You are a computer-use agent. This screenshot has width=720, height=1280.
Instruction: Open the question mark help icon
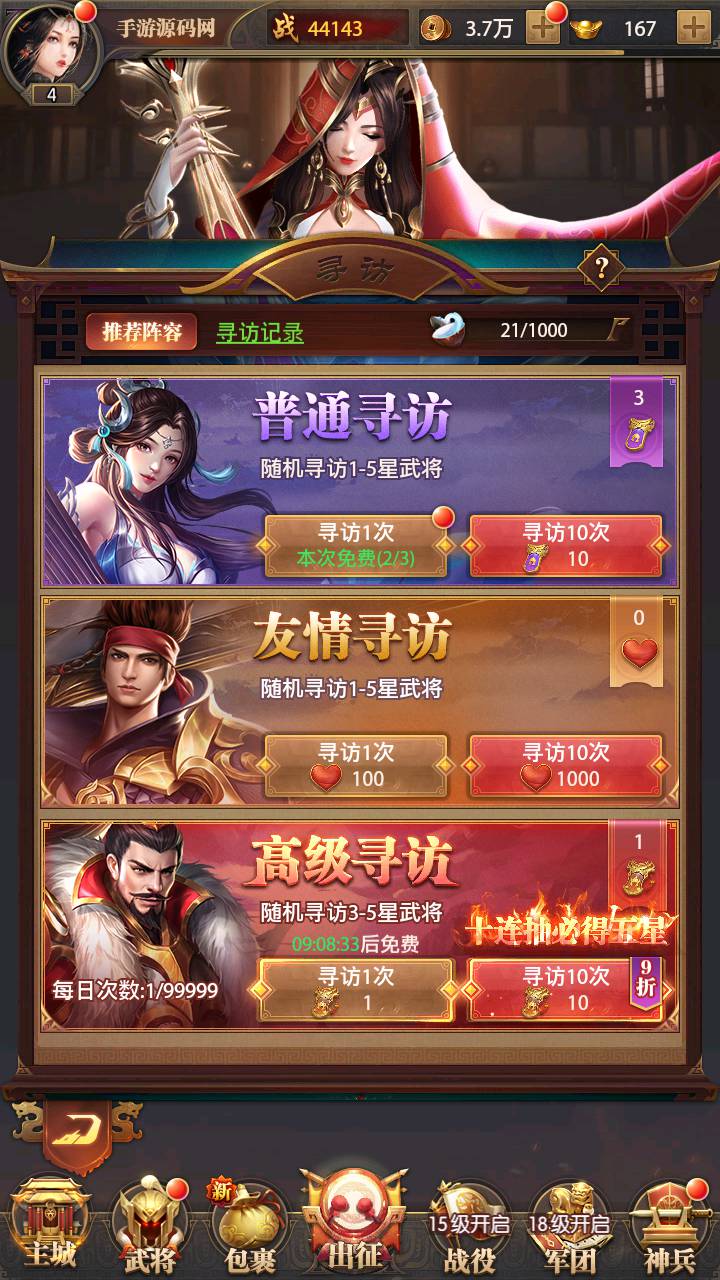pos(601,267)
